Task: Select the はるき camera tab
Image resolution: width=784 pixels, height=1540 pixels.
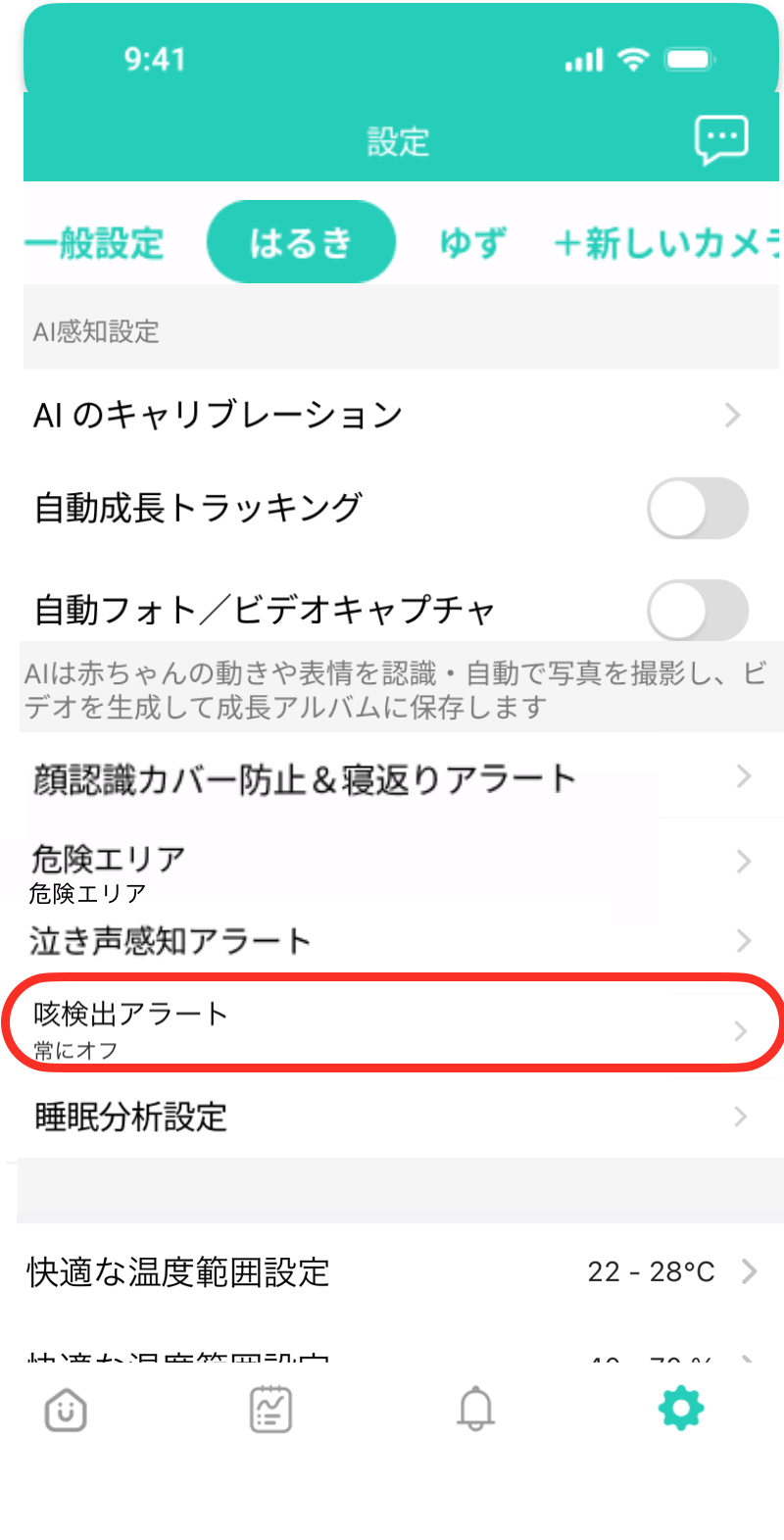Action: click(301, 241)
